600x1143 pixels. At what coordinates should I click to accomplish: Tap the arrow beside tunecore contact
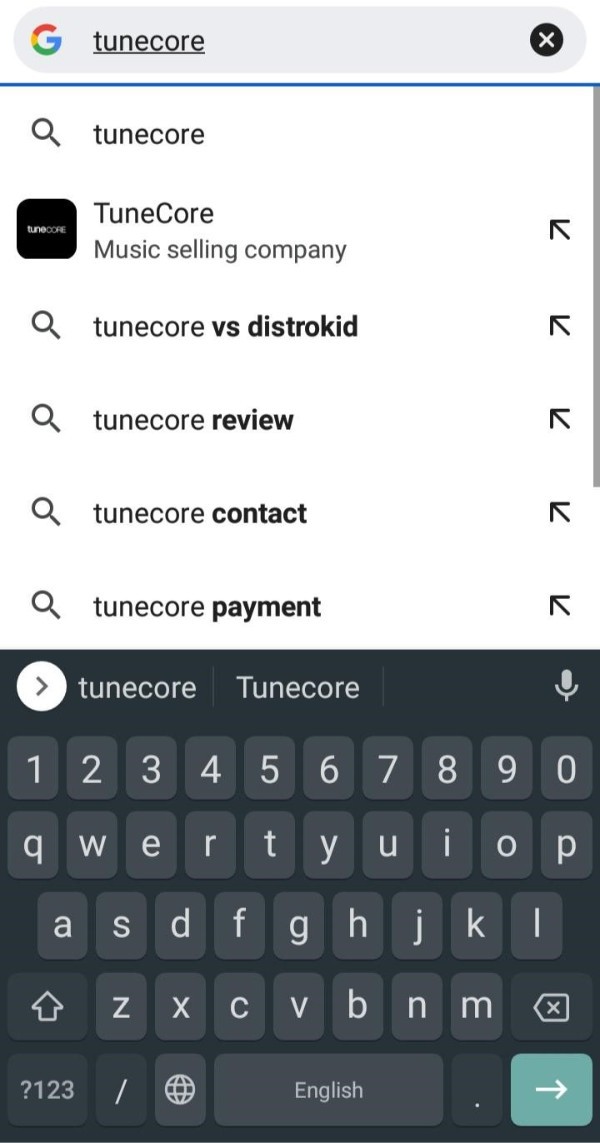tap(560, 513)
